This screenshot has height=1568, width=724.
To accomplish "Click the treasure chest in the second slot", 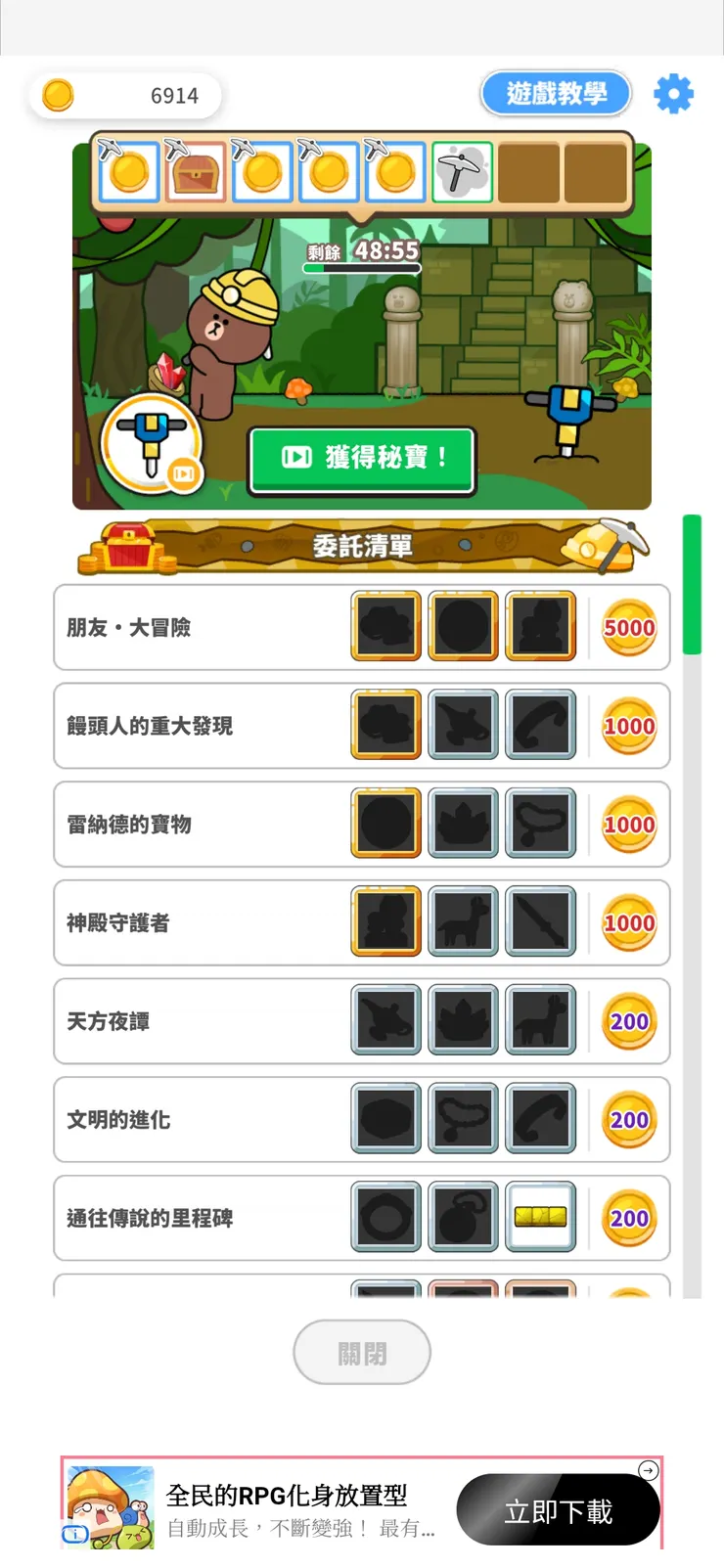I will 195,170.
